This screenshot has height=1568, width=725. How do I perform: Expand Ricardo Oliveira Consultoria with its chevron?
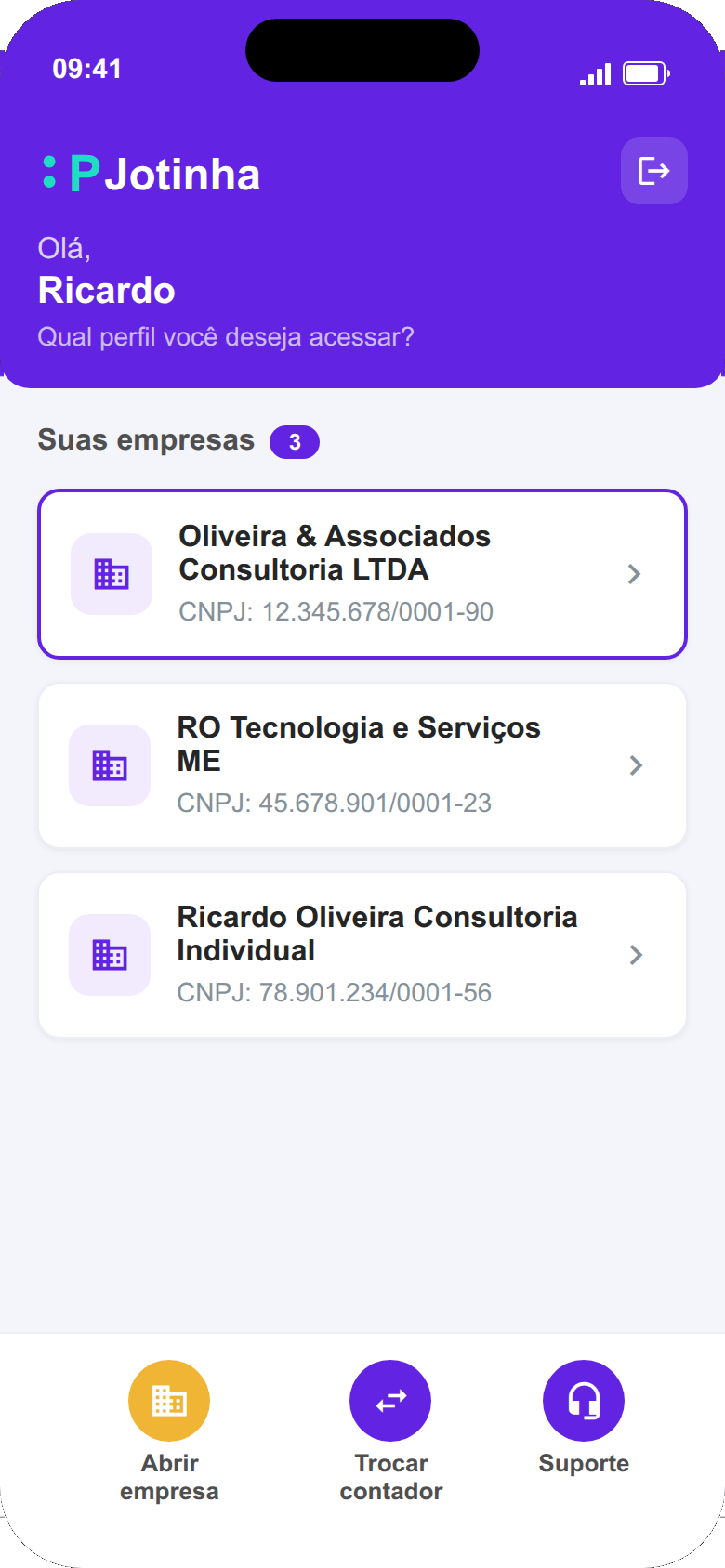click(x=636, y=954)
